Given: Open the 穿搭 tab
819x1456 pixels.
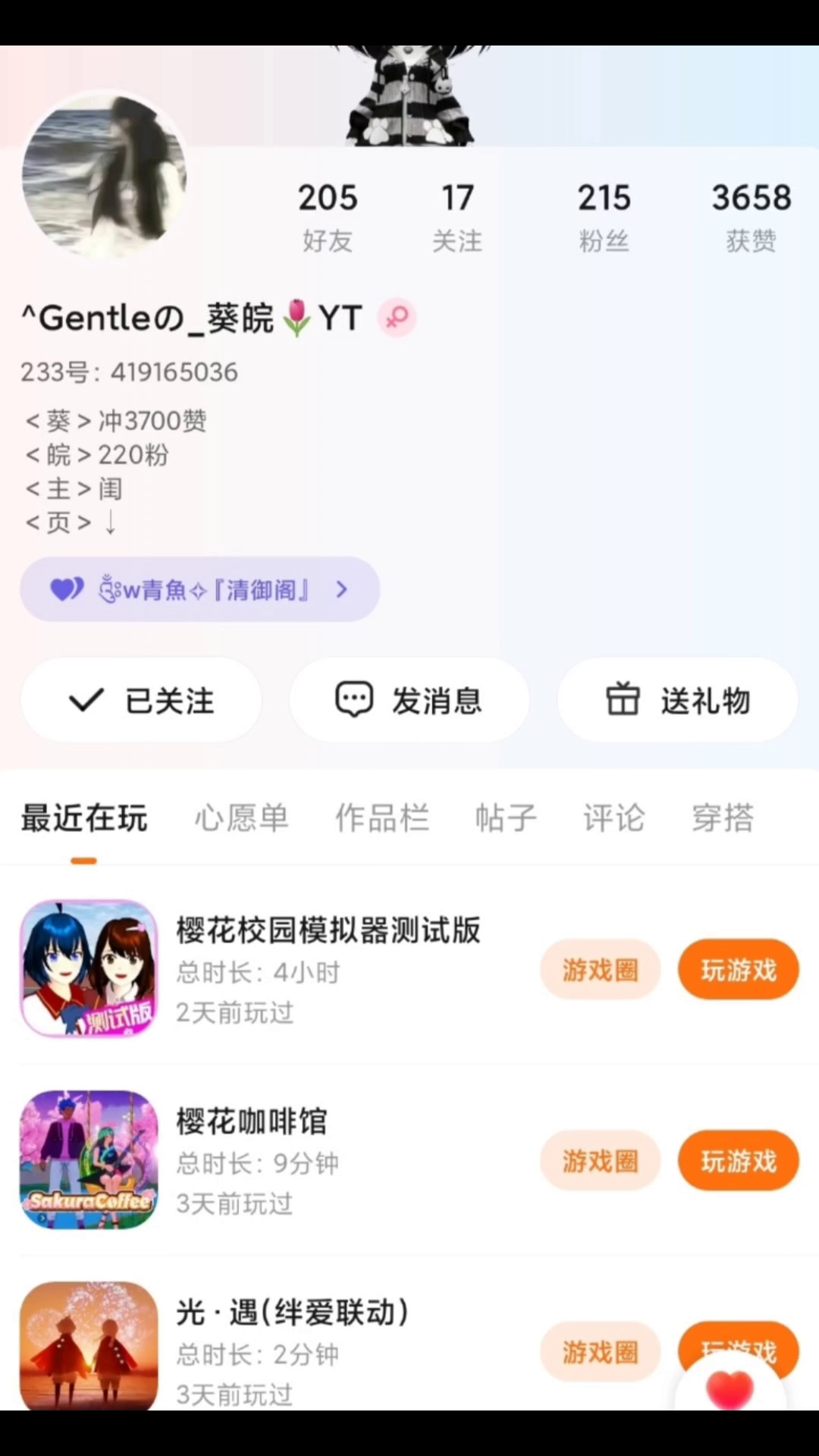Looking at the screenshot, I should point(722,818).
